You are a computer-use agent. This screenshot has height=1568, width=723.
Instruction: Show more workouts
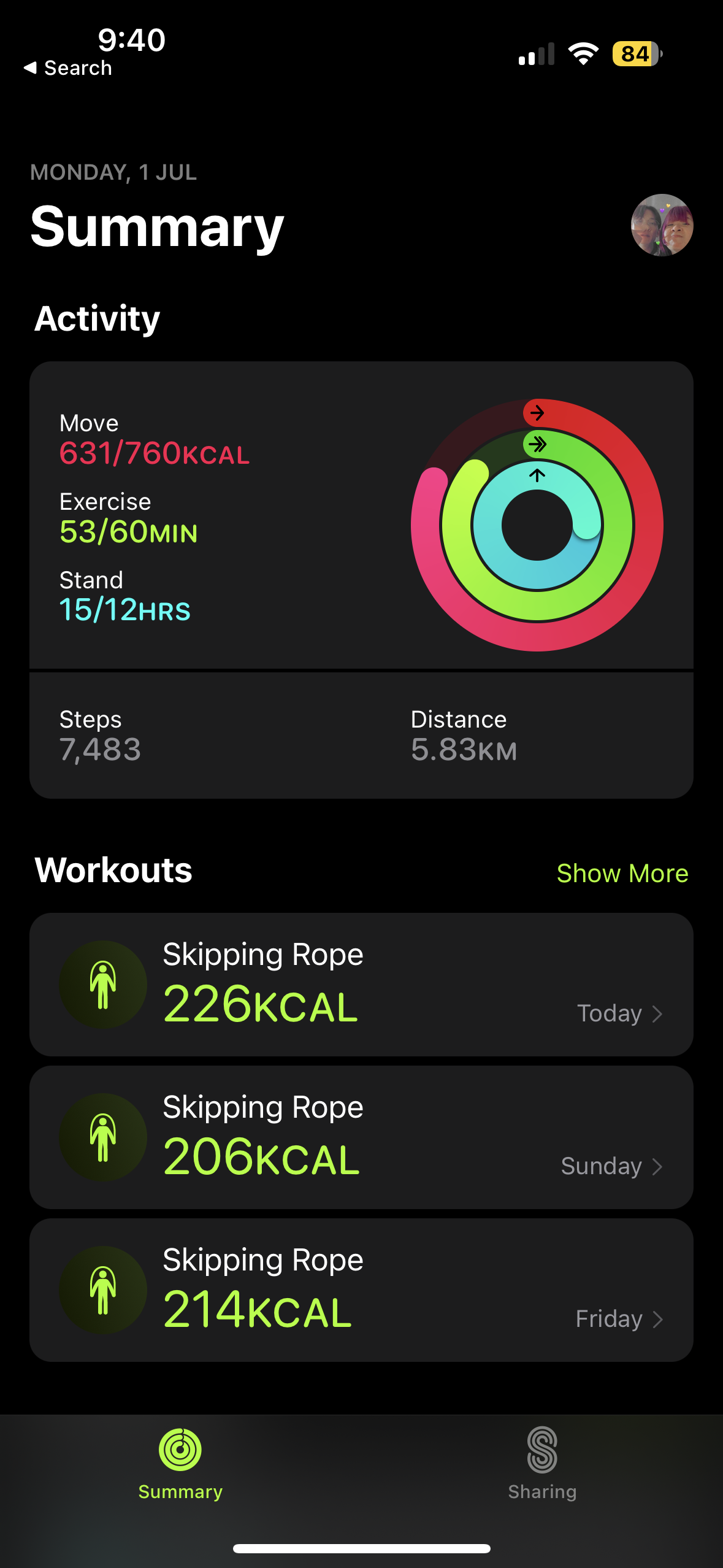click(x=622, y=873)
